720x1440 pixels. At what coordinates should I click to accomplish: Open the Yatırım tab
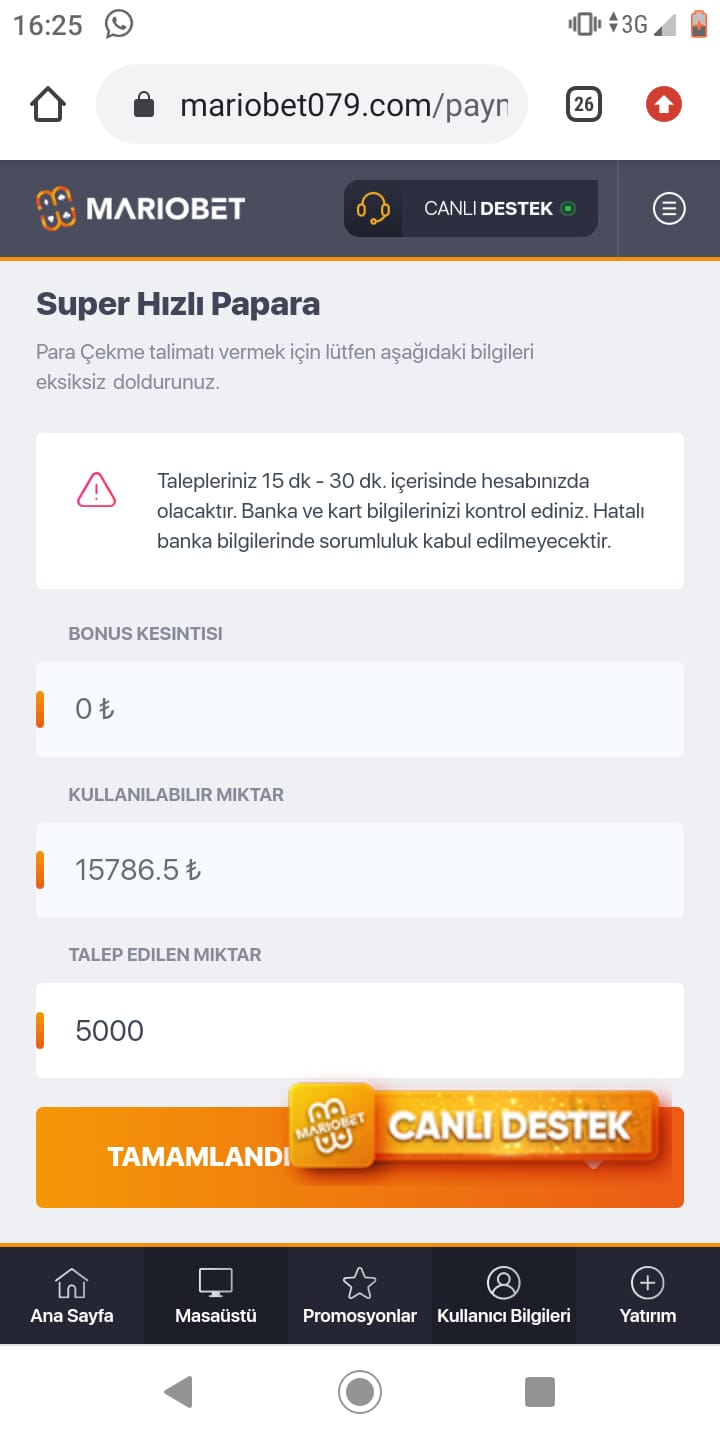click(648, 1296)
